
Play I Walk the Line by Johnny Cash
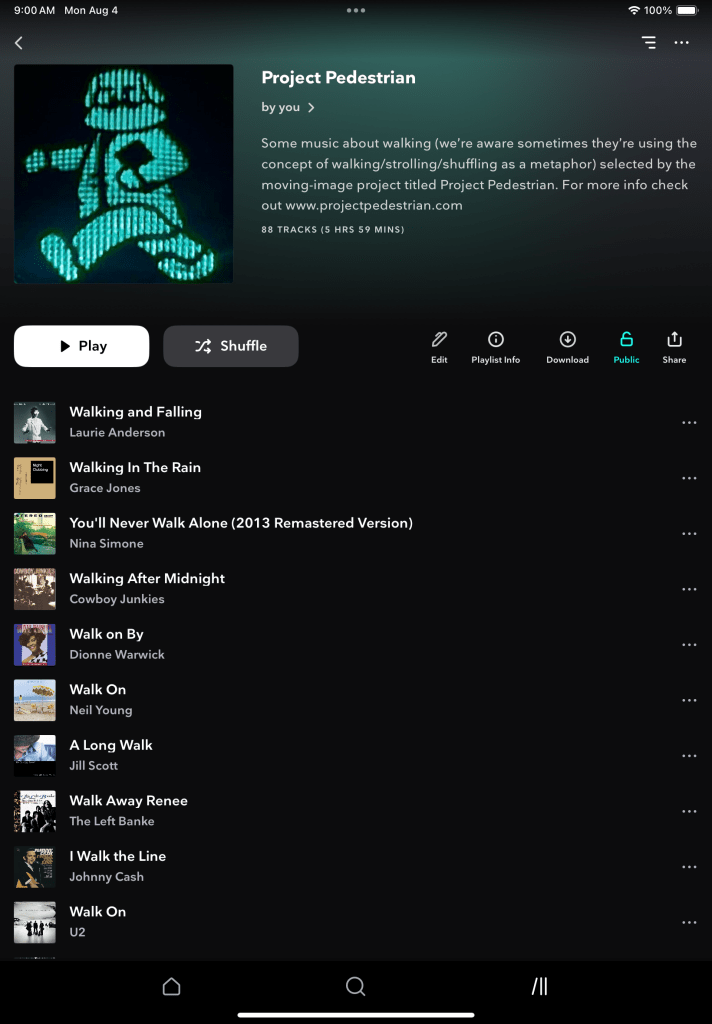pyautogui.click(x=117, y=865)
